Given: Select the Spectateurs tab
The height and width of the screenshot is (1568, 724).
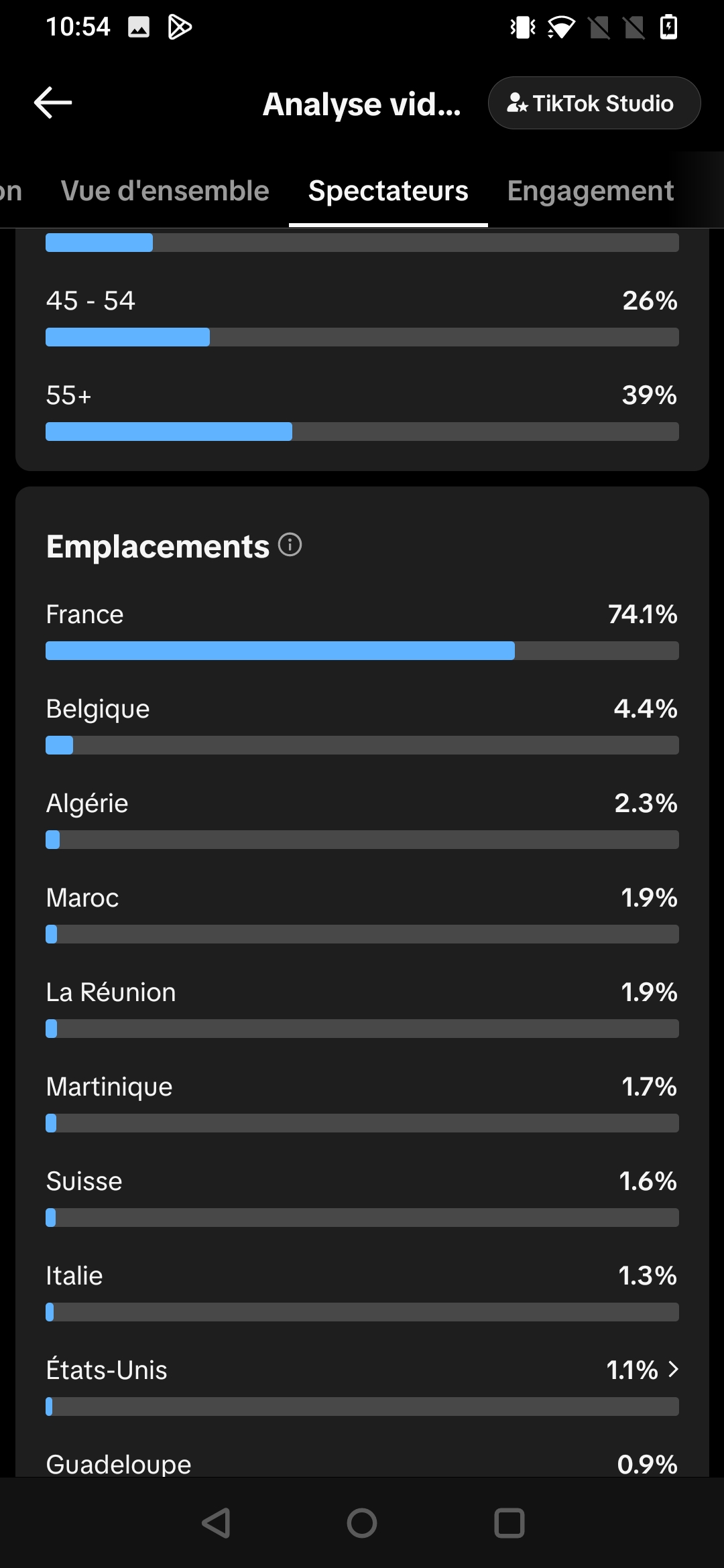Looking at the screenshot, I should point(388,191).
